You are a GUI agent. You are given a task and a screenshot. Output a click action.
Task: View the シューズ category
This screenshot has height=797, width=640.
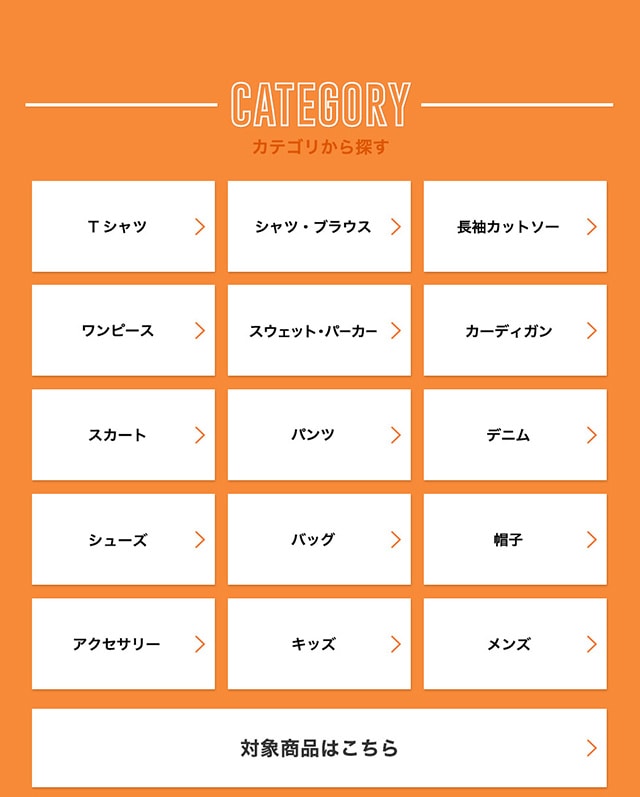click(x=123, y=540)
